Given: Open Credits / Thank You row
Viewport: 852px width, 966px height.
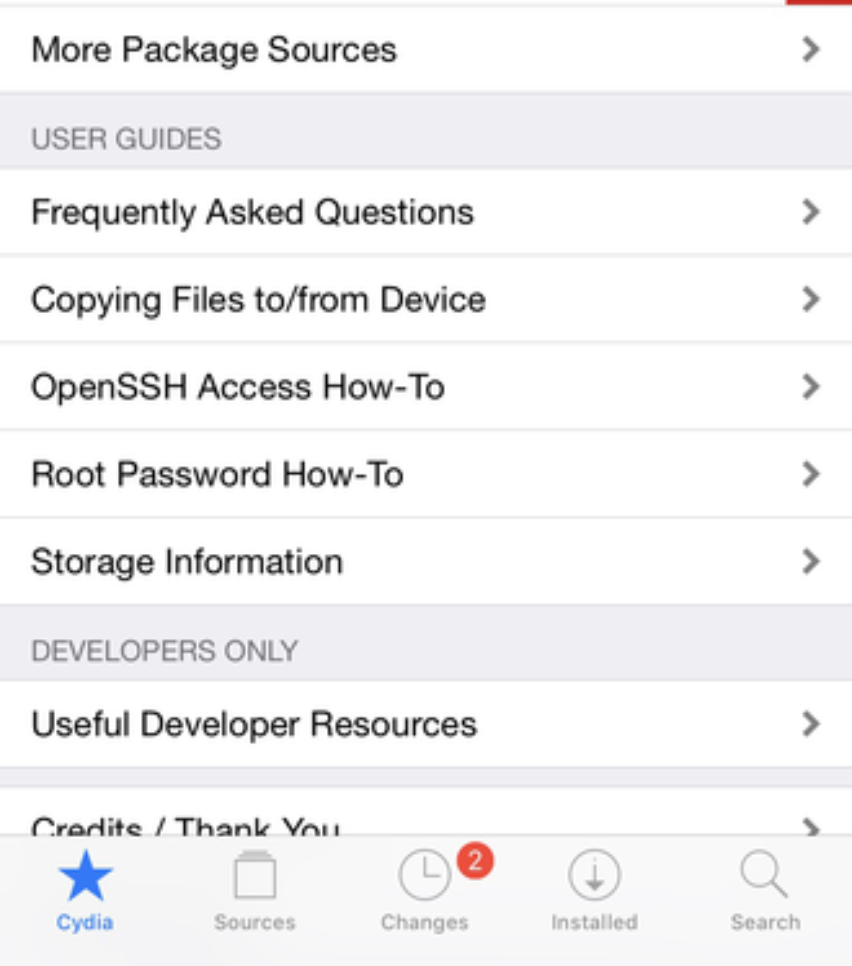Looking at the screenshot, I should pos(425,822).
